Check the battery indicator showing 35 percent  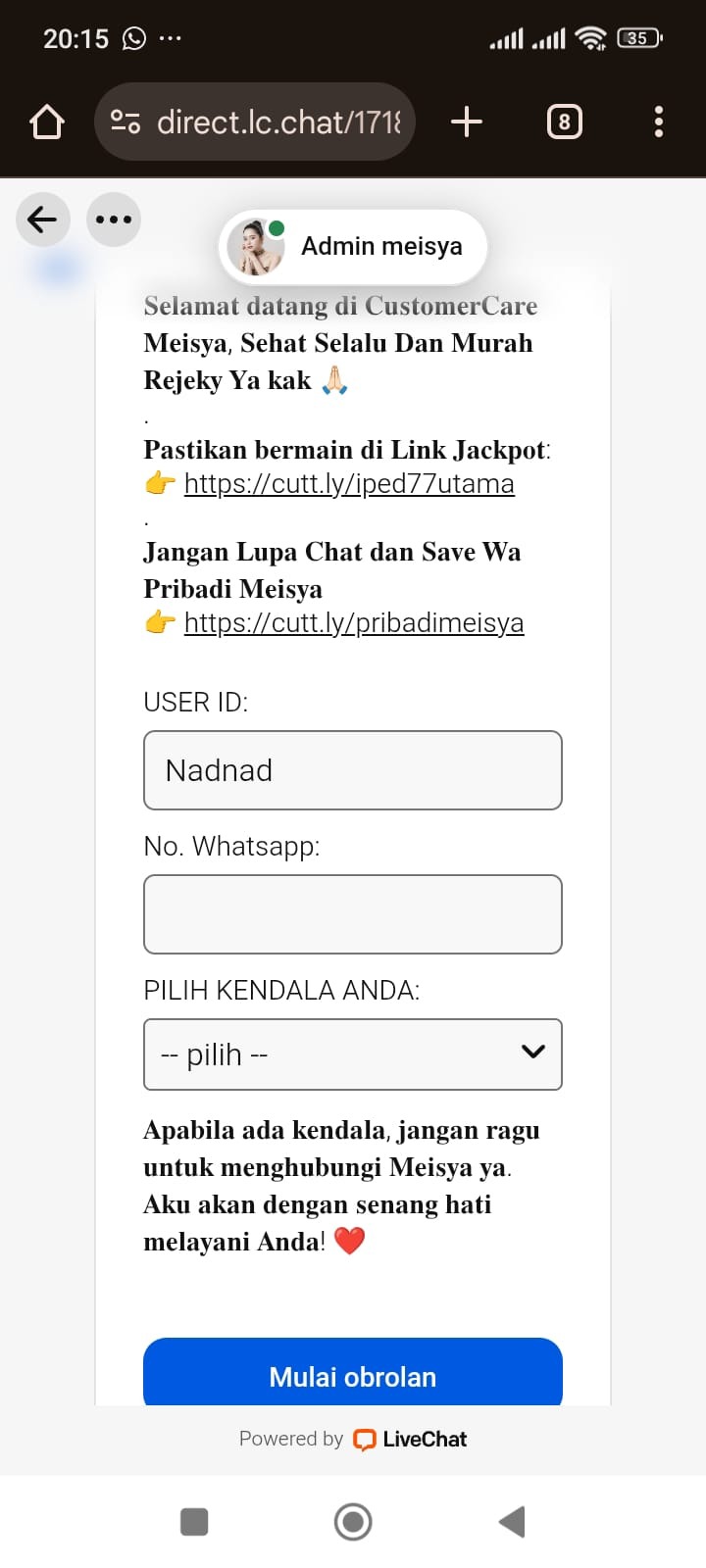[637, 37]
